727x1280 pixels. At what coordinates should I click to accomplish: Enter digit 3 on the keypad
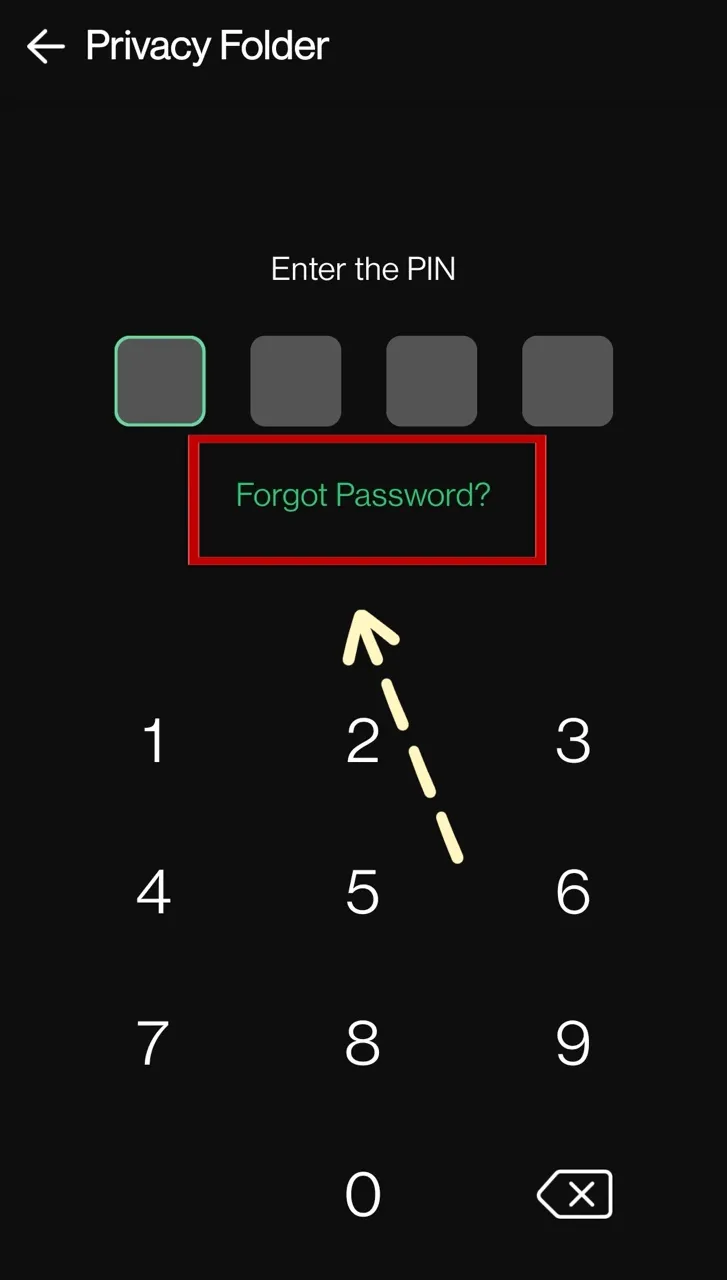coord(573,741)
